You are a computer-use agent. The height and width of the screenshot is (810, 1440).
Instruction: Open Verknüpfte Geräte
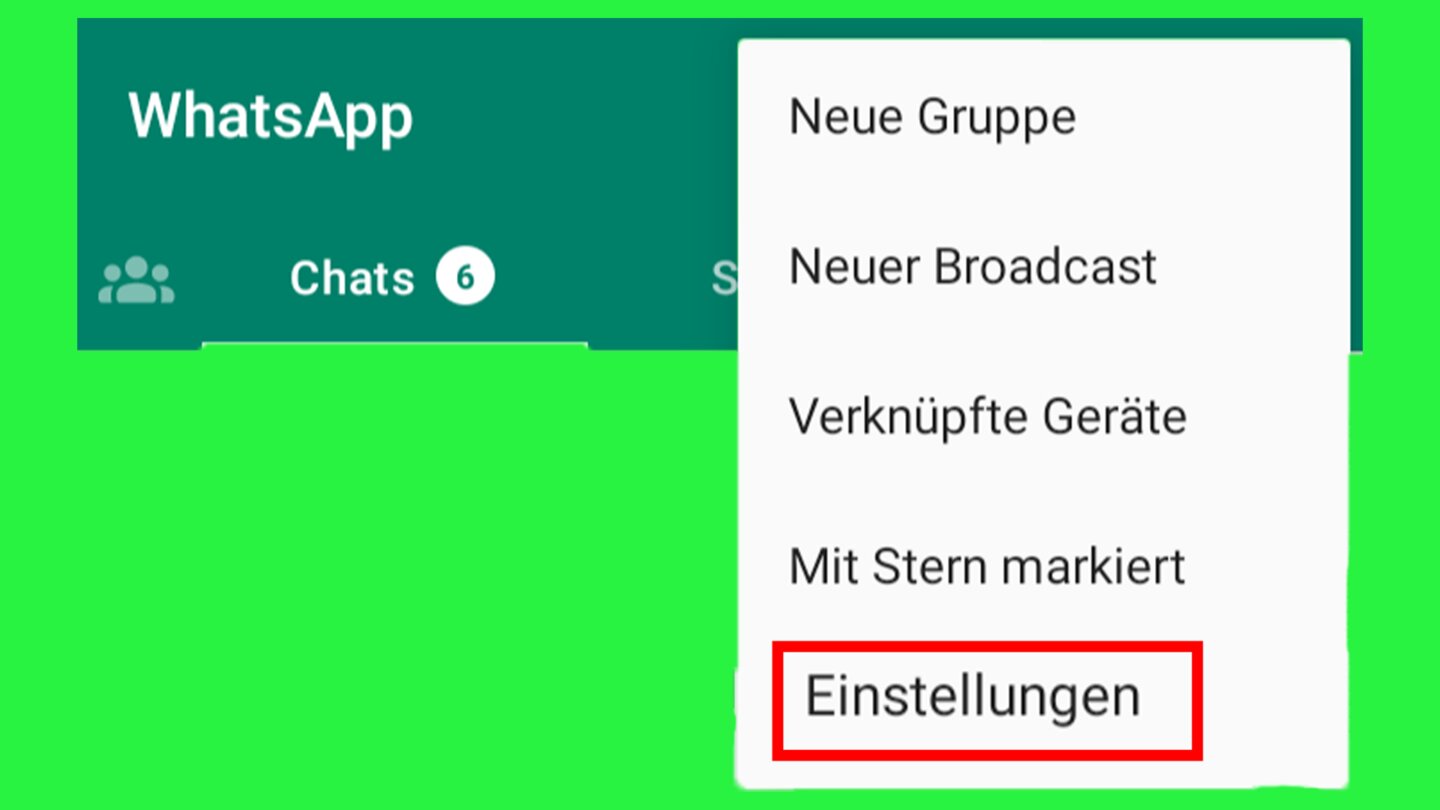click(x=987, y=417)
